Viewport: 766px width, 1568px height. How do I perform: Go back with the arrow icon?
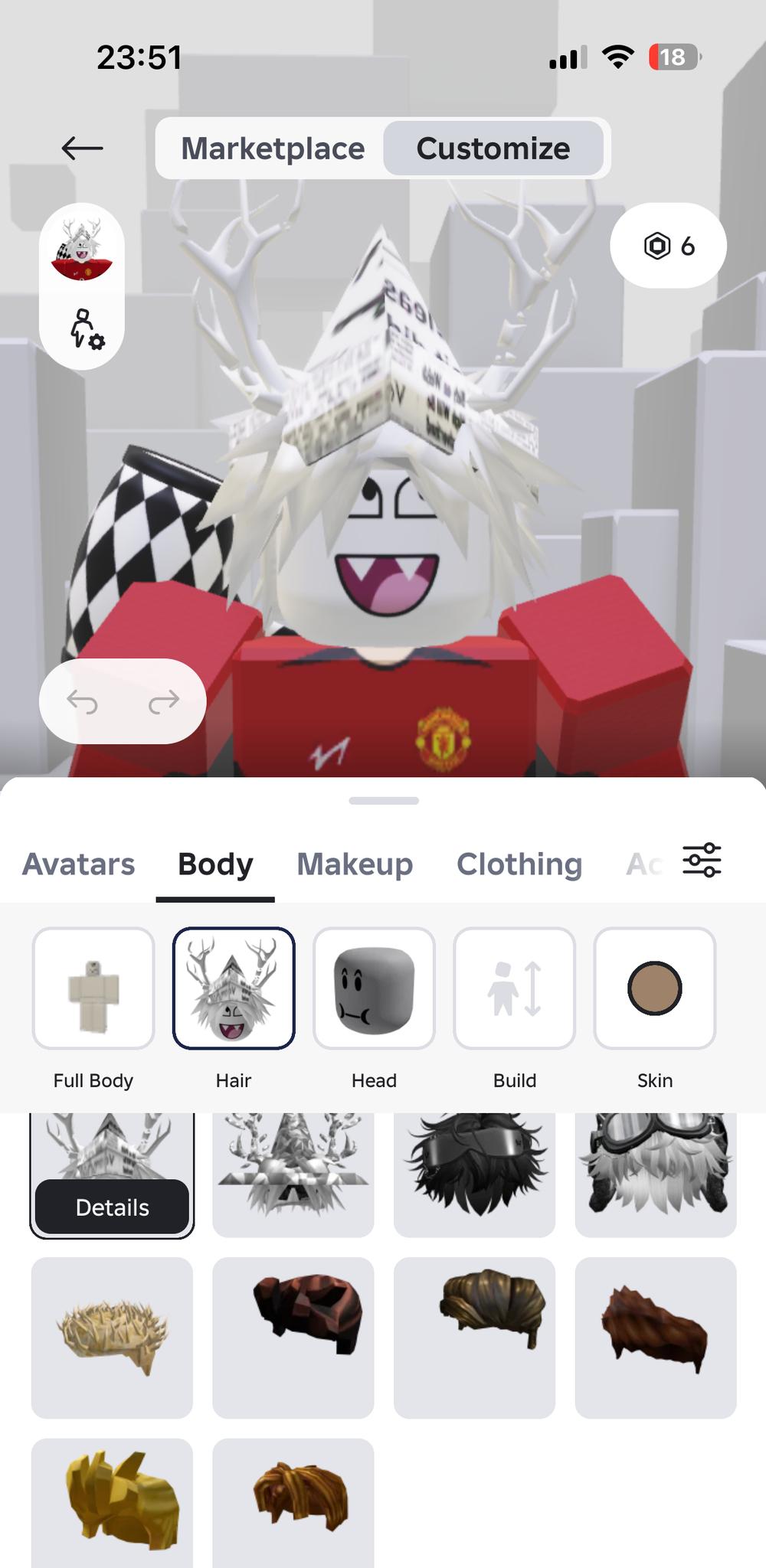point(82,148)
